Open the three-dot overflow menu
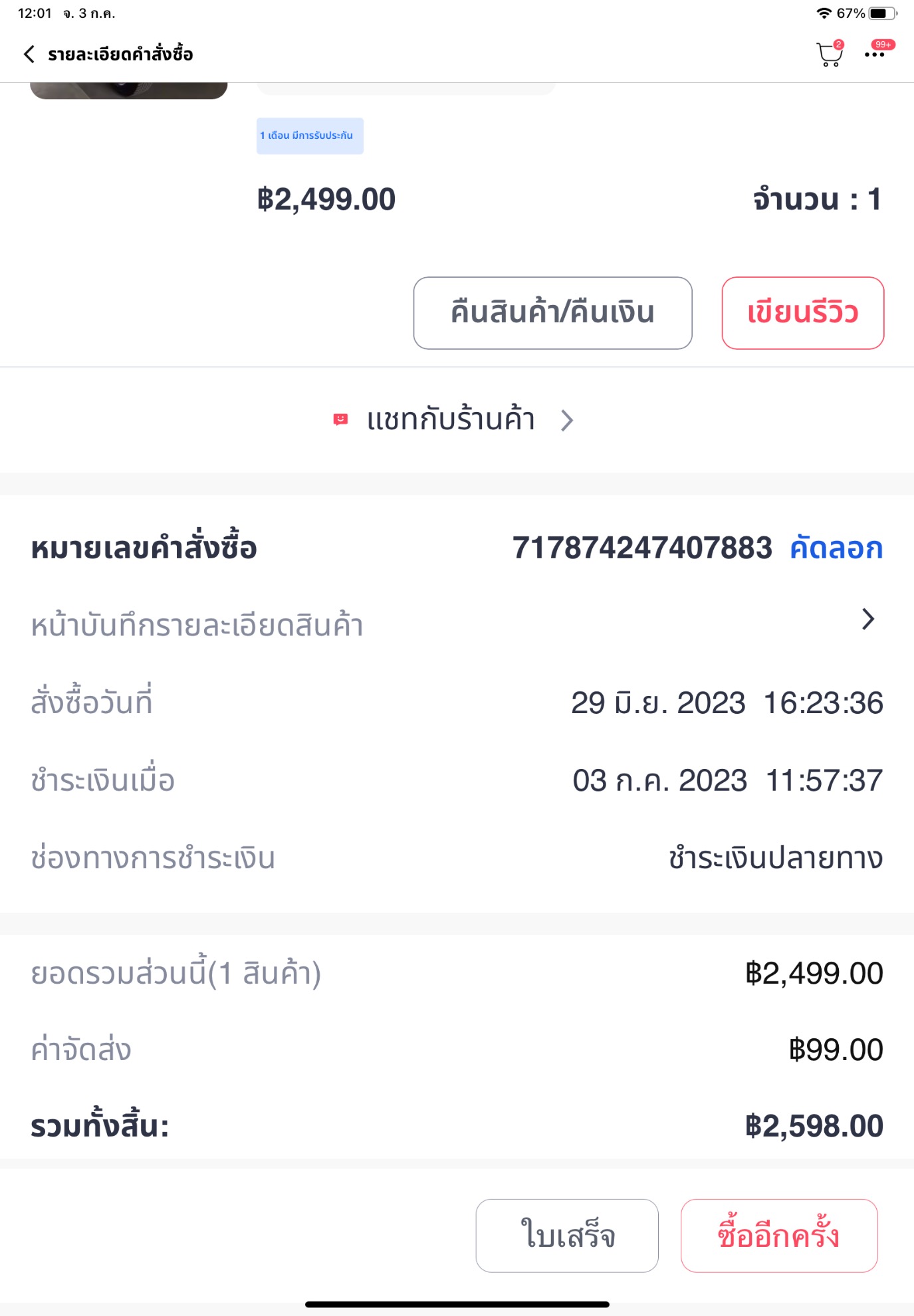Image resolution: width=914 pixels, height=1316 pixels. point(875,54)
